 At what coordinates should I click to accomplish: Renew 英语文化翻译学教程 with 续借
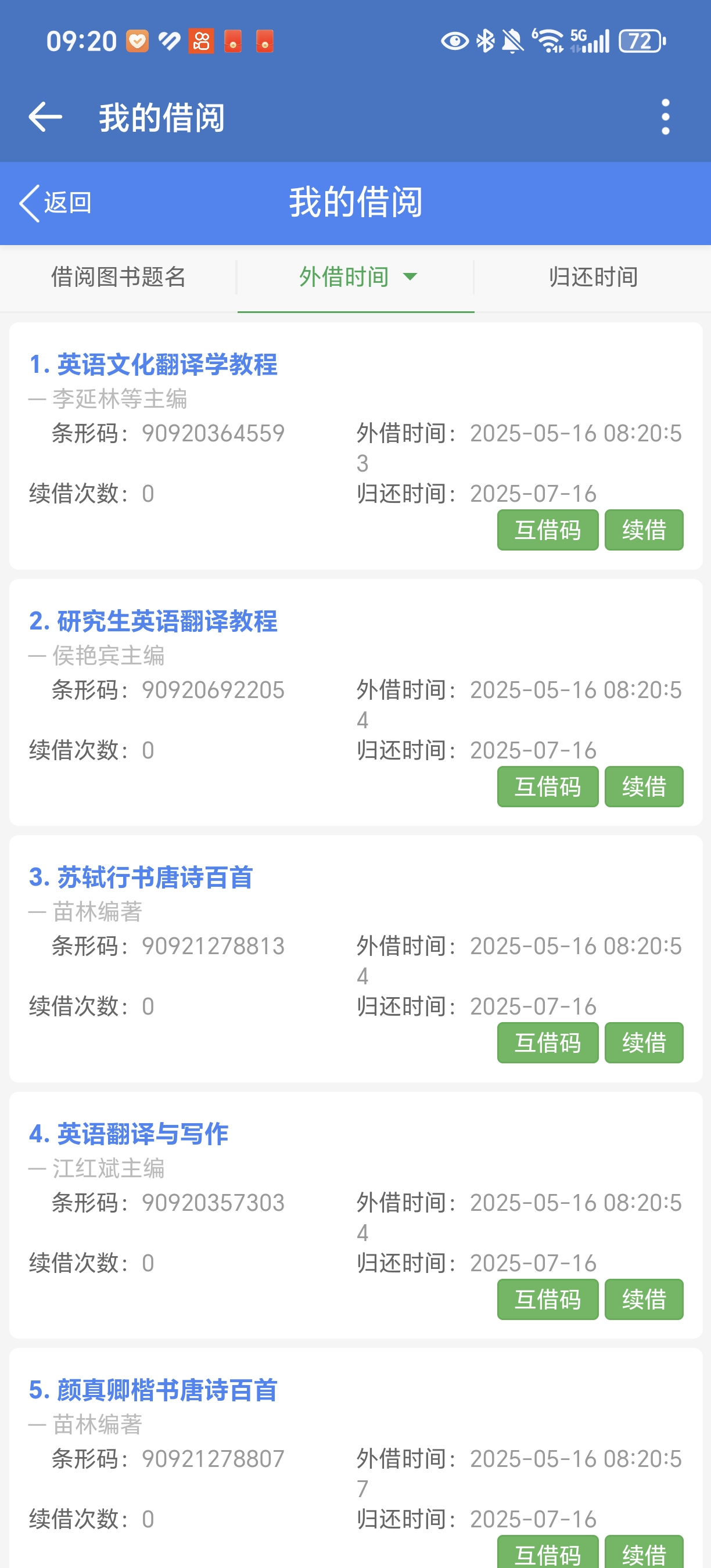pyautogui.click(x=644, y=530)
